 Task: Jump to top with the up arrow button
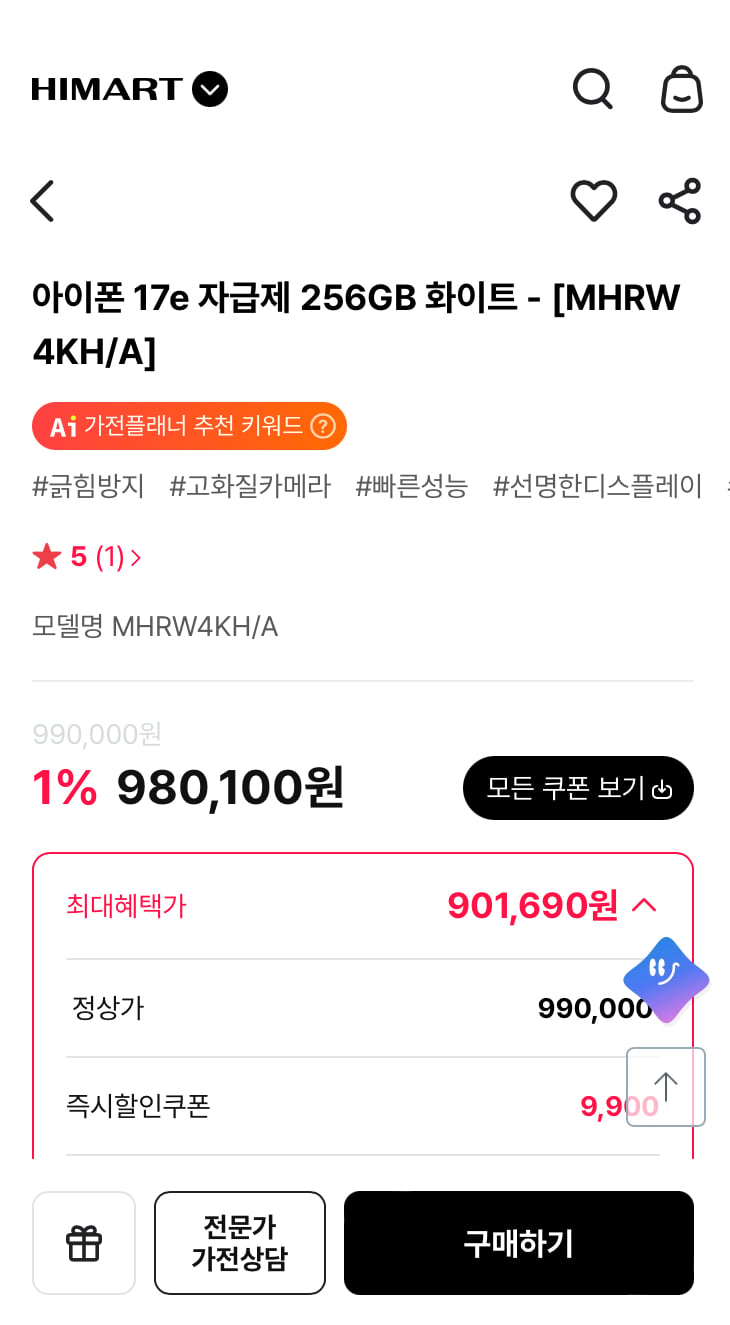[666, 1087]
